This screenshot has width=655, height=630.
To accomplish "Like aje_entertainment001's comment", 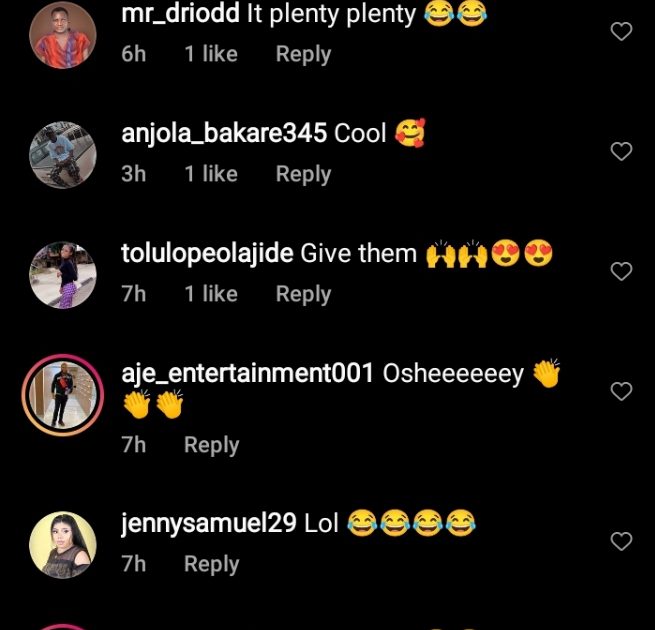I will click(x=621, y=391).
